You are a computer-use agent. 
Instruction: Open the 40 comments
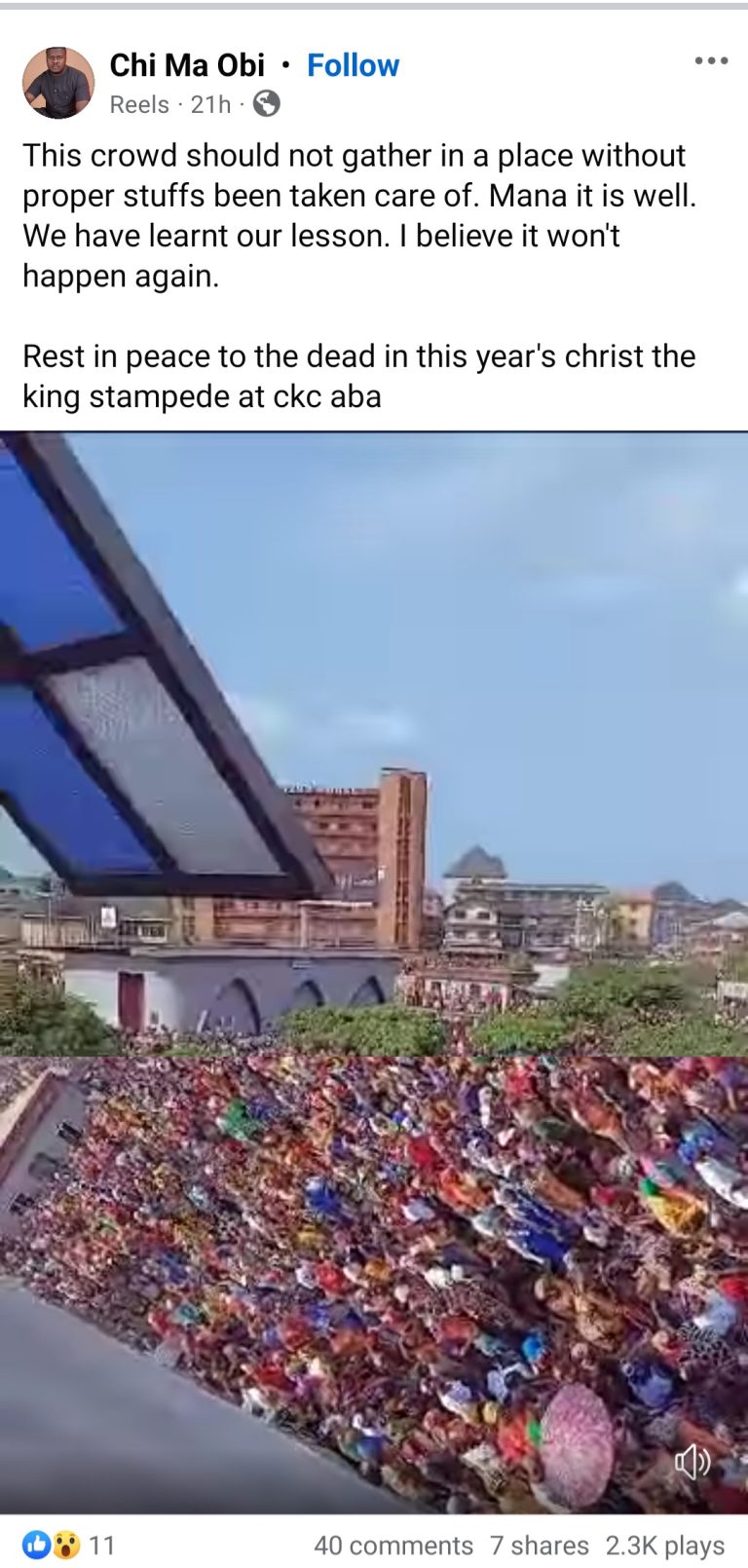[393, 1546]
